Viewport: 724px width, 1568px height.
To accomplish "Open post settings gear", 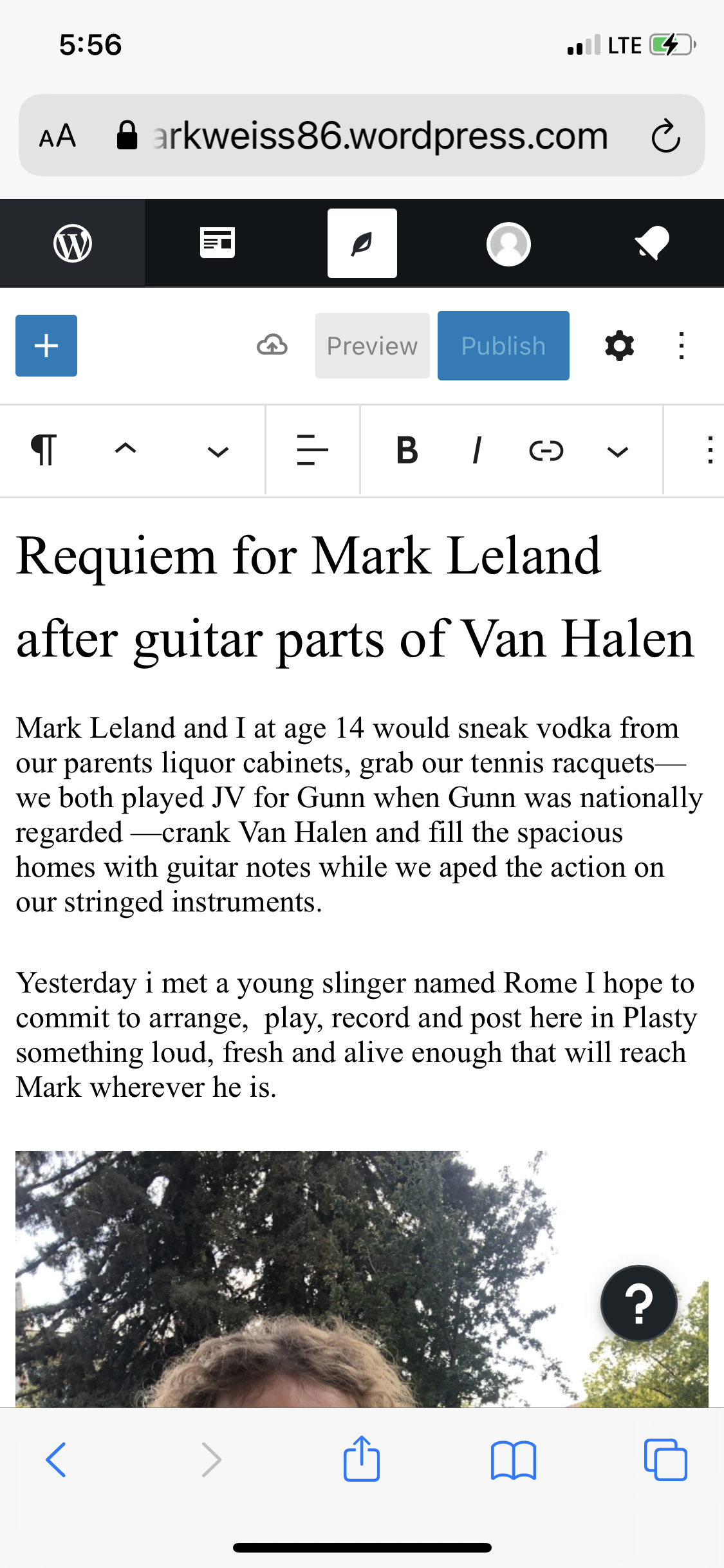I will [619, 346].
